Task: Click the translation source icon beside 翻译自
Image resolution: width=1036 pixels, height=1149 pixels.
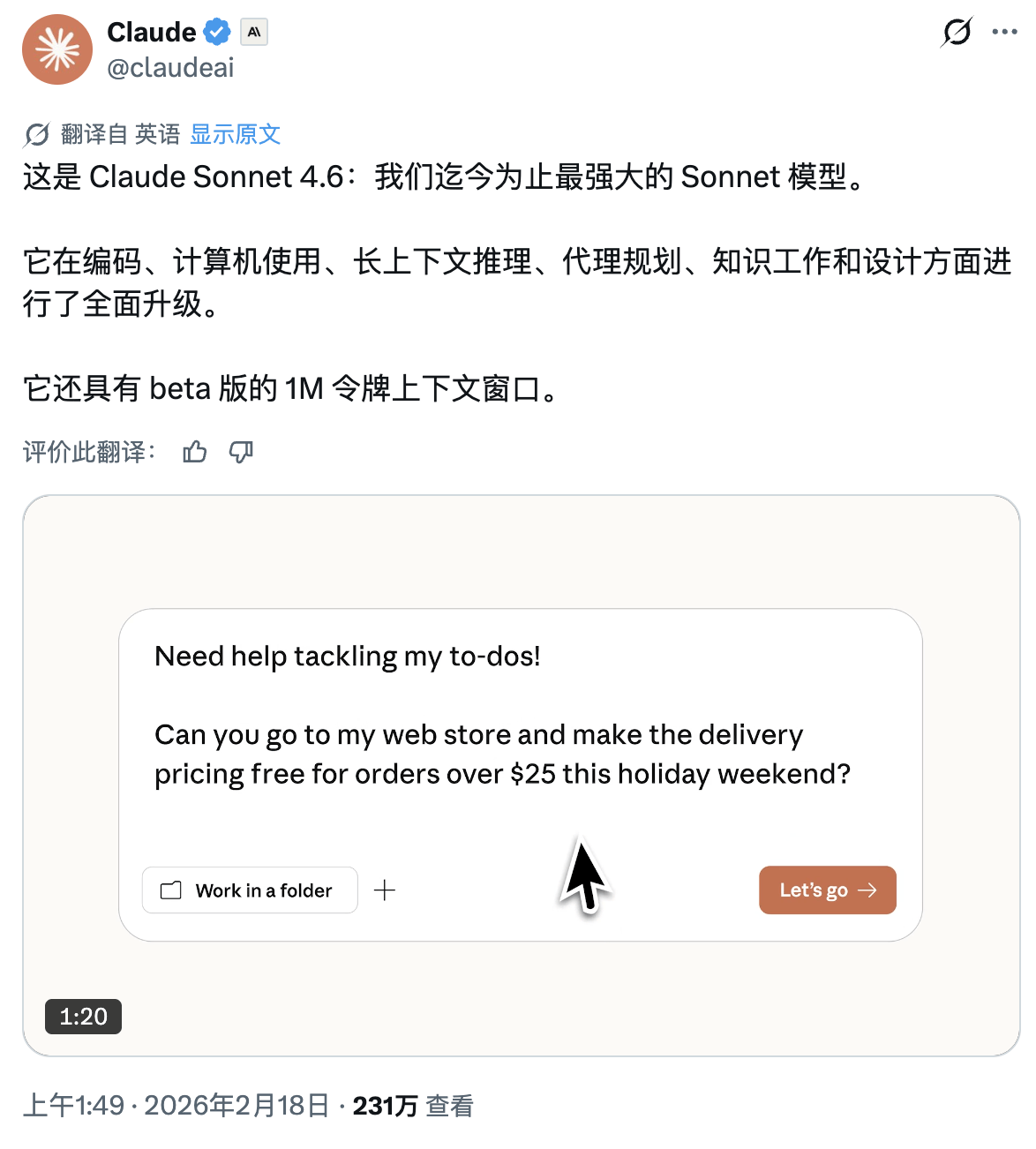Action: [35, 134]
